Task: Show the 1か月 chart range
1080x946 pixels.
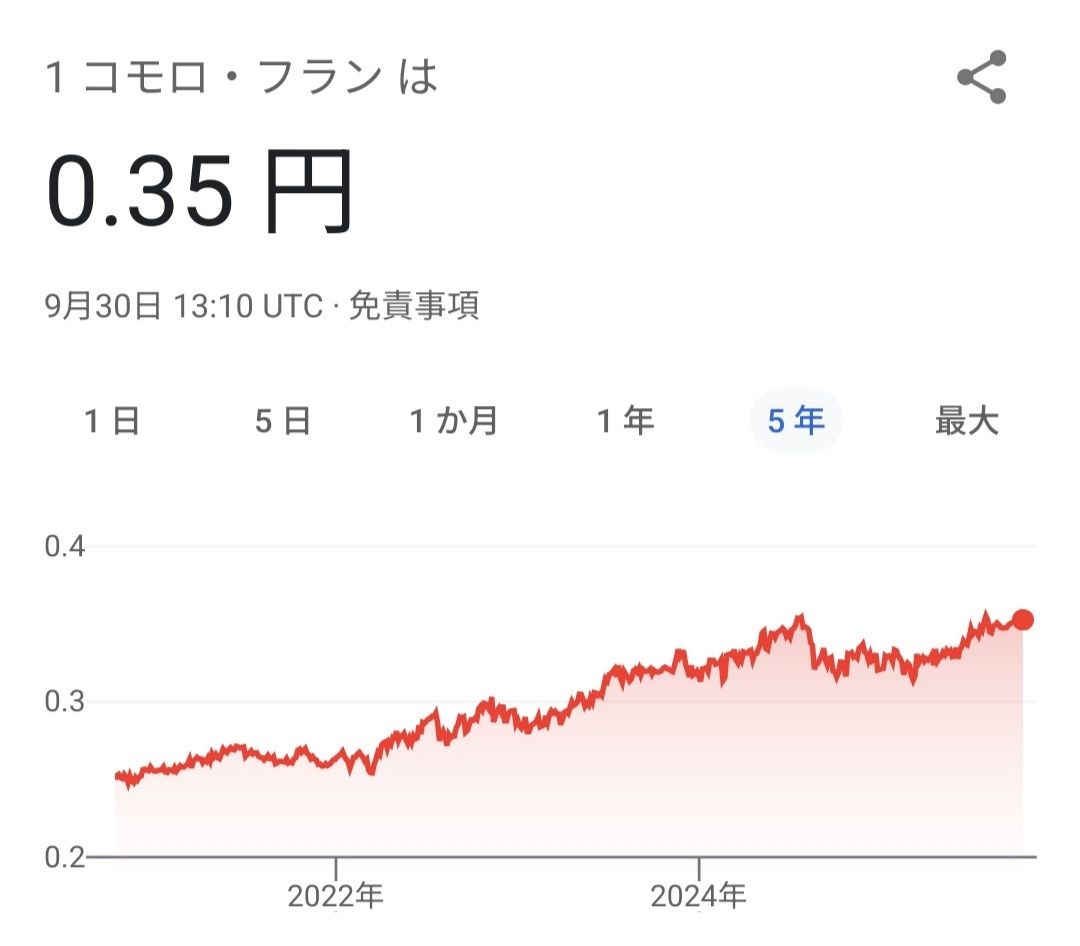Action: [x=454, y=421]
